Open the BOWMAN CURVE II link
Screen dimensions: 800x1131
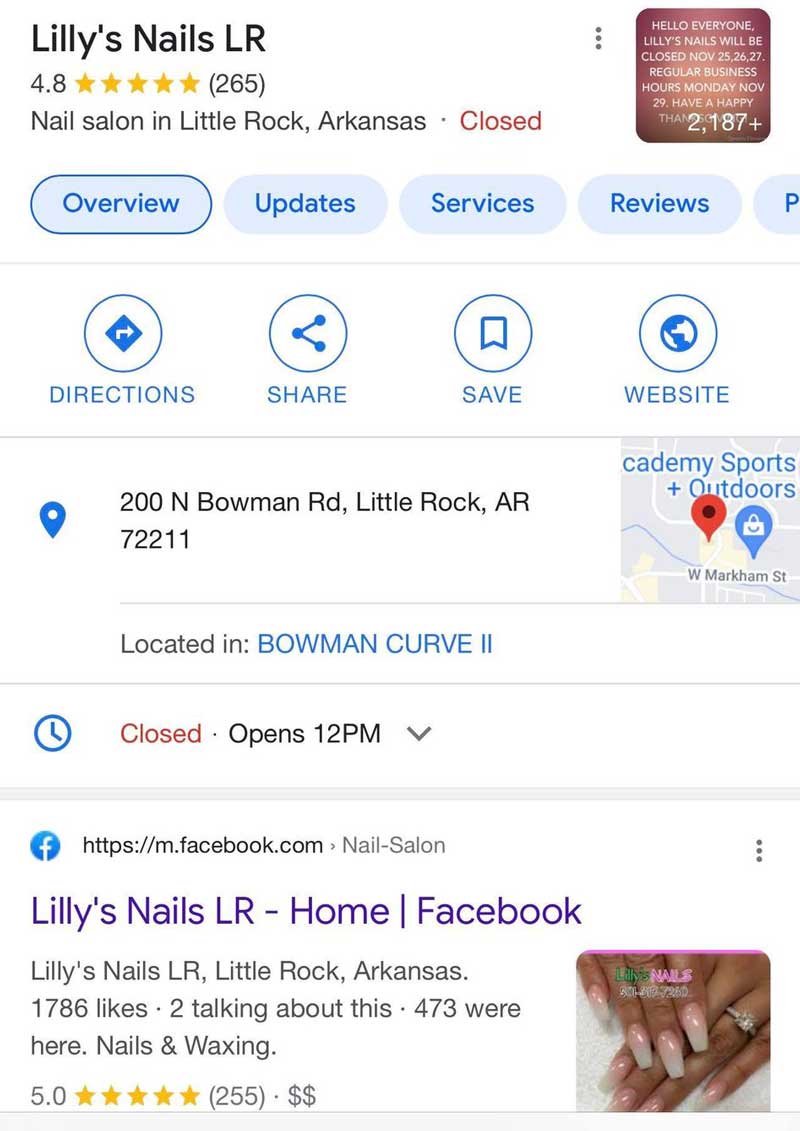pyautogui.click(x=375, y=645)
